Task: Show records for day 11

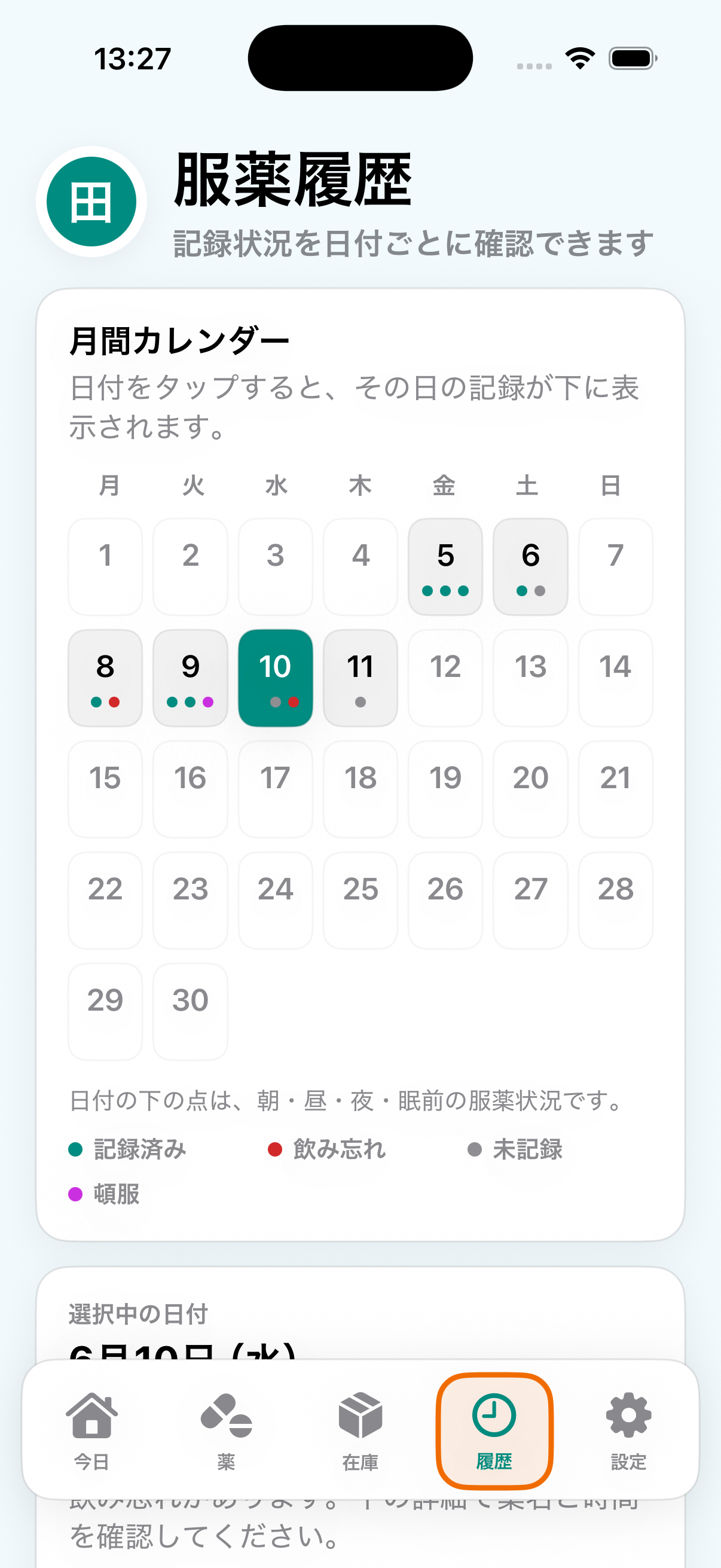Action: pos(360,678)
